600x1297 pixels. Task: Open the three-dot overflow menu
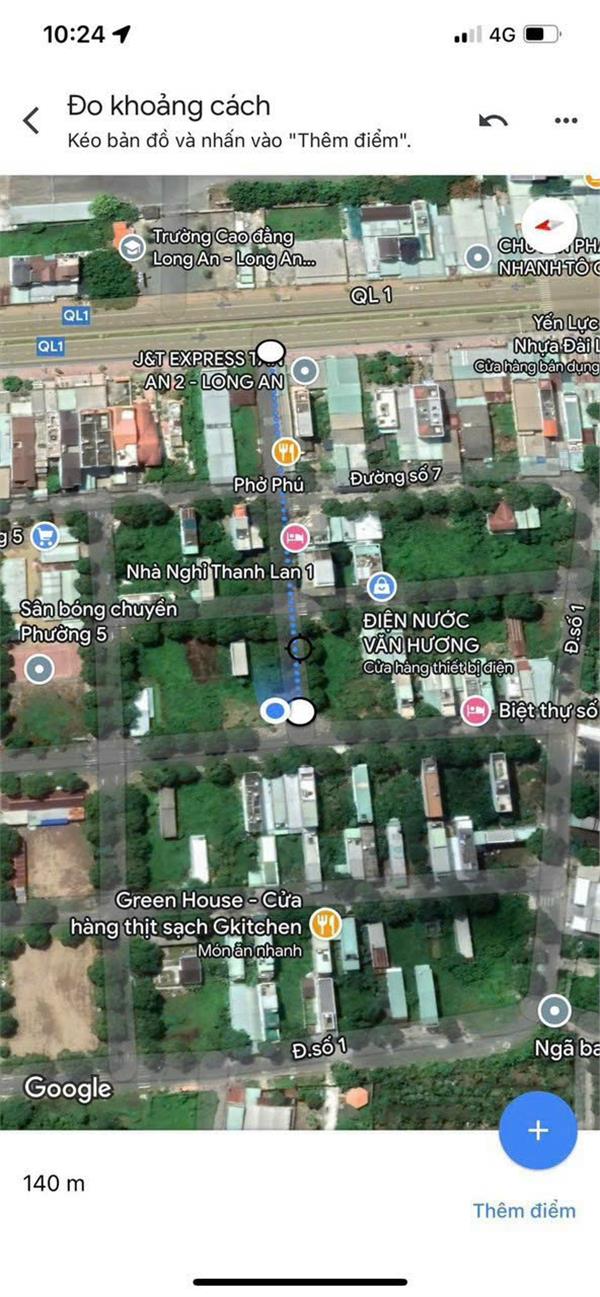566,121
